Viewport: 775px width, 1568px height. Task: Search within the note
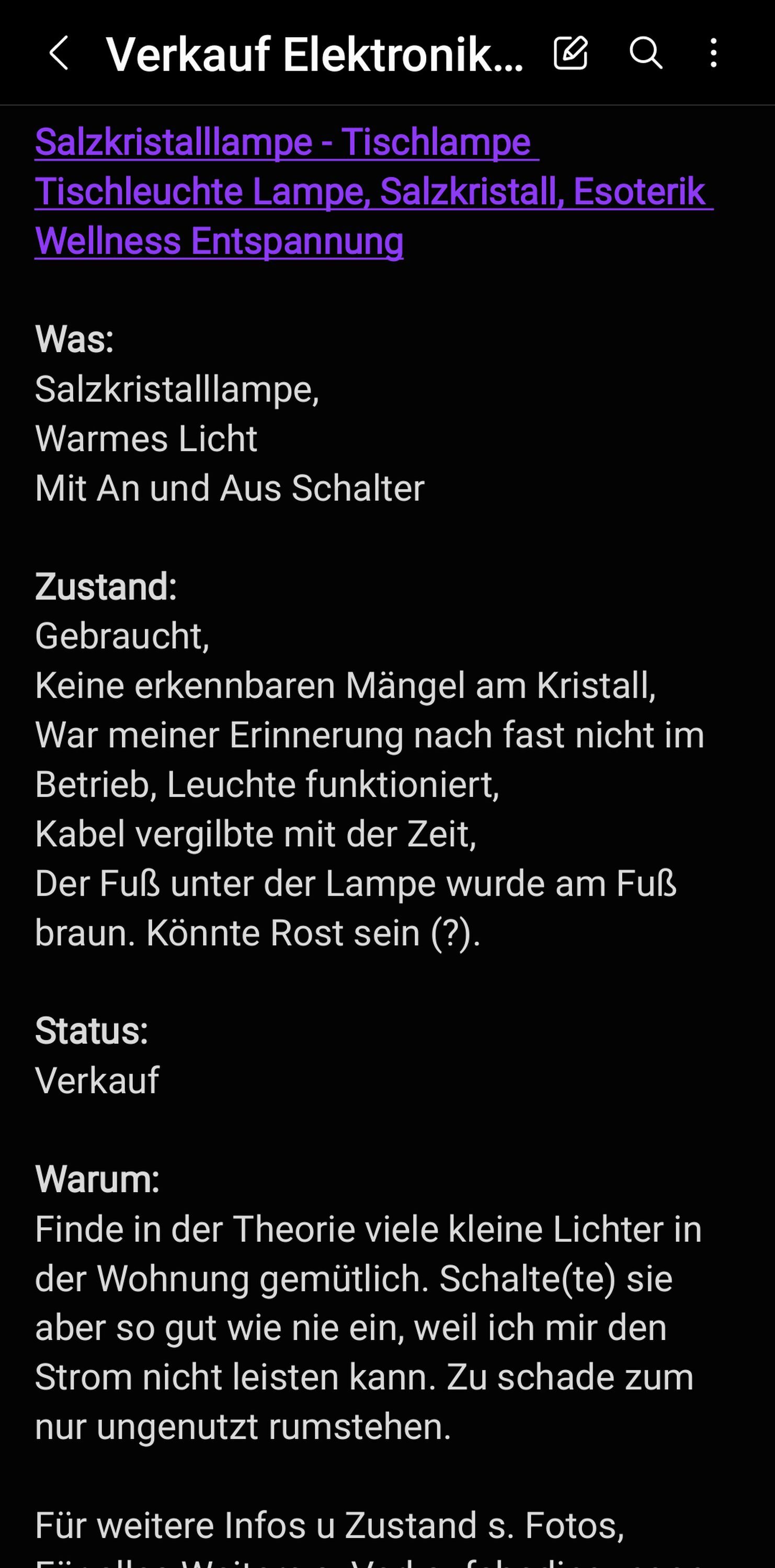645,53
